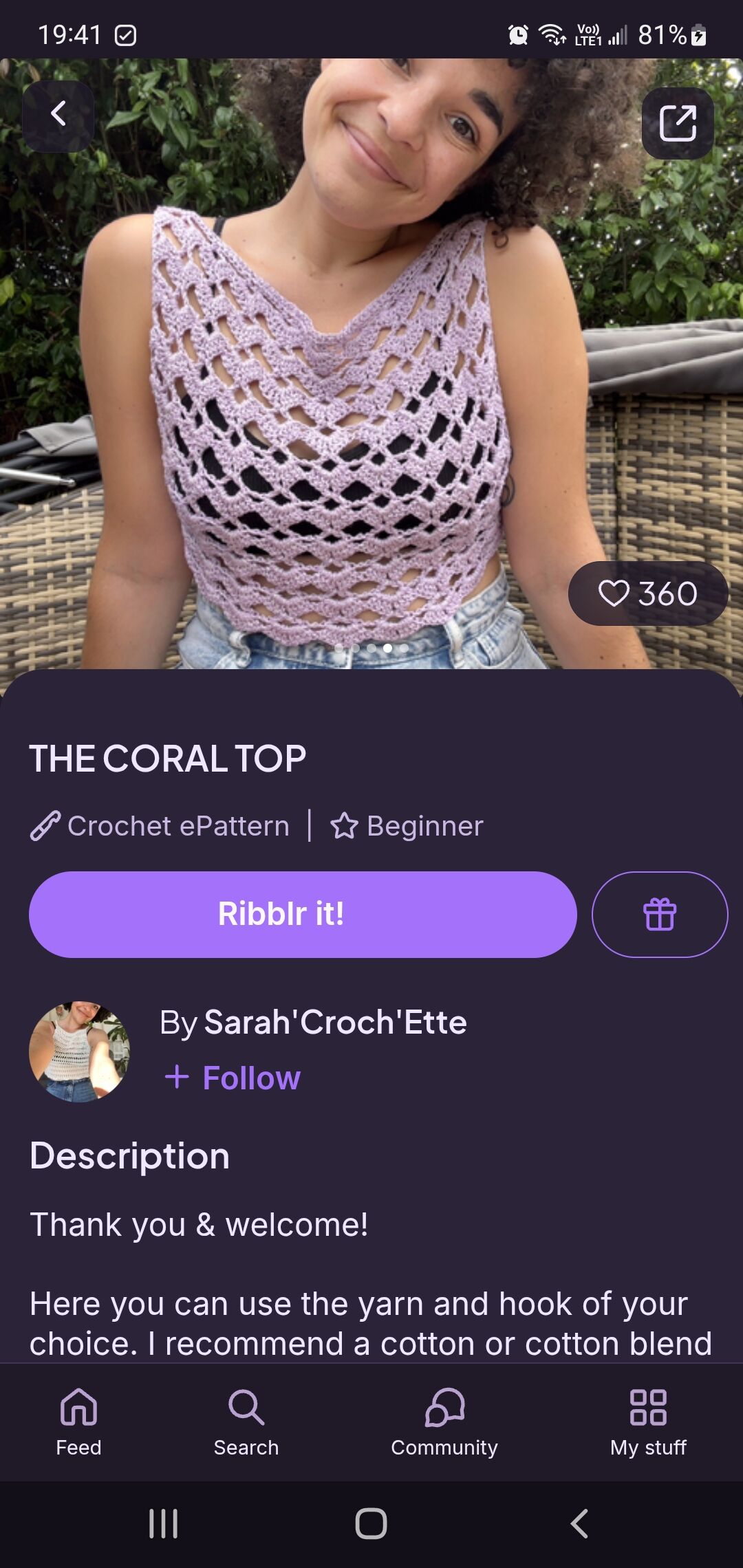Go back using the top-left arrow
Screen dimensions: 743x1568
[58, 116]
